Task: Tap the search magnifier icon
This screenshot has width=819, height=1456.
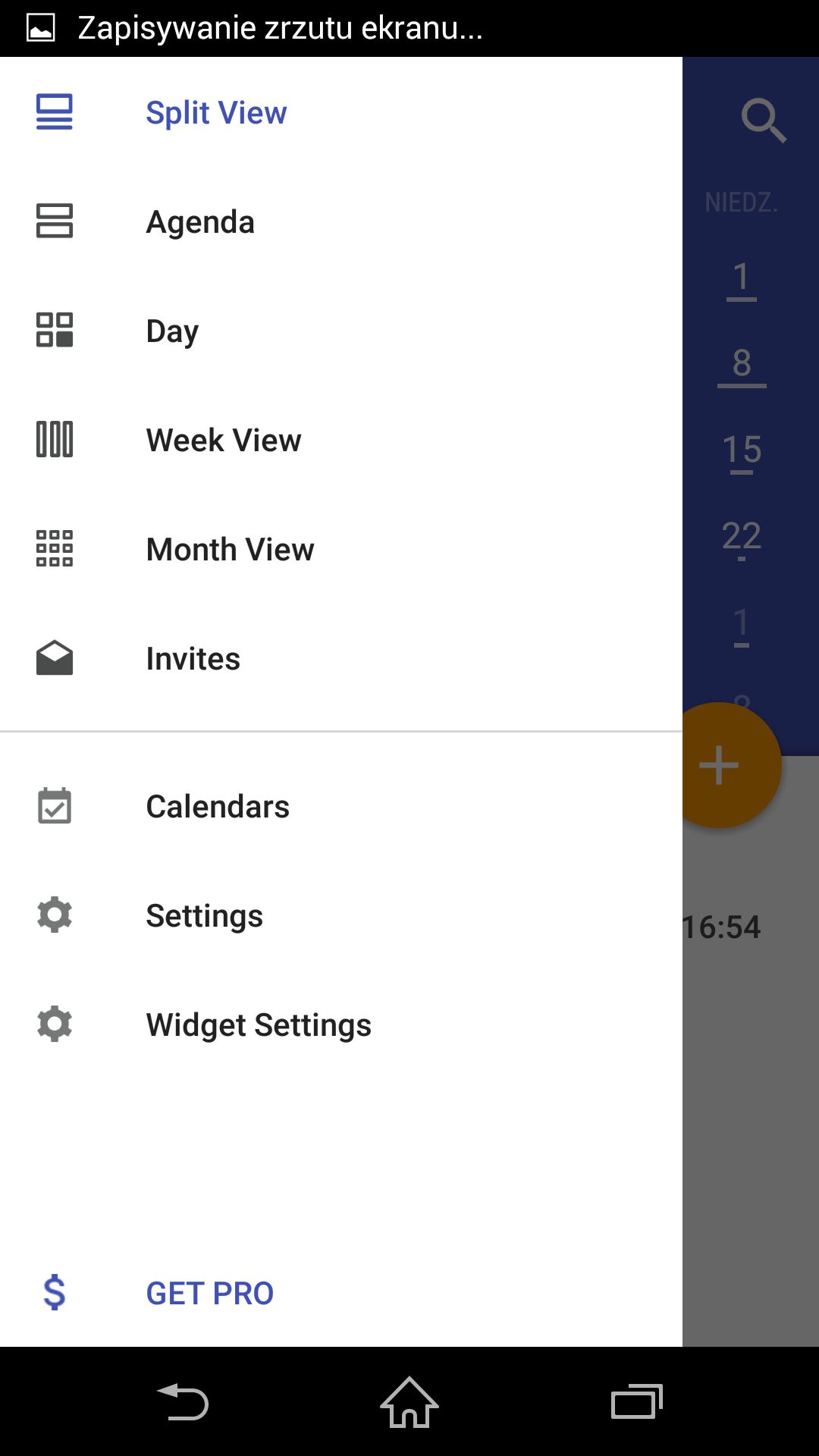Action: click(764, 120)
